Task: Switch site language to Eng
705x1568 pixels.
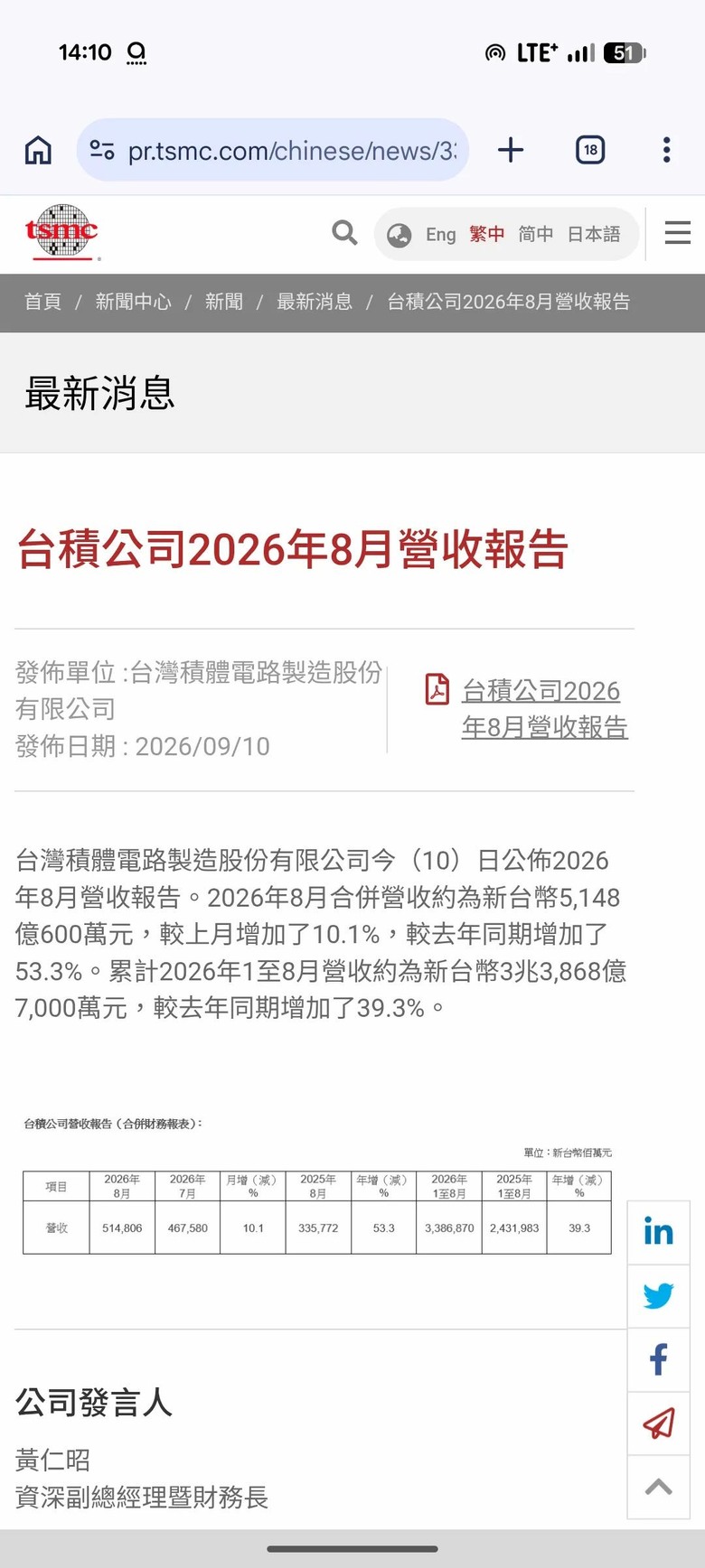Action: [441, 235]
